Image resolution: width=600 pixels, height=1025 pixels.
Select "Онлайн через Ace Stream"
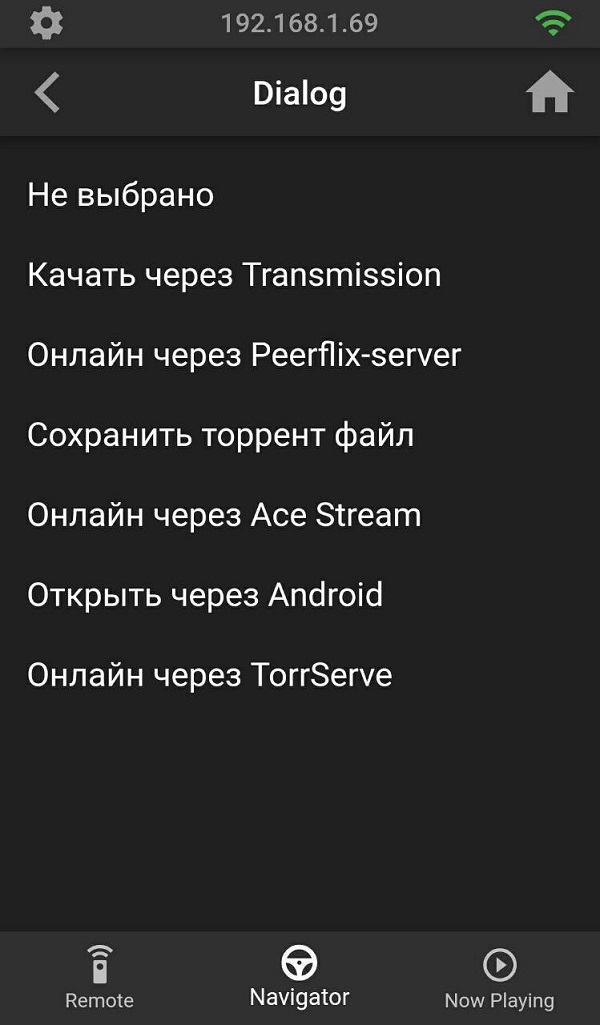pos(300,515)
